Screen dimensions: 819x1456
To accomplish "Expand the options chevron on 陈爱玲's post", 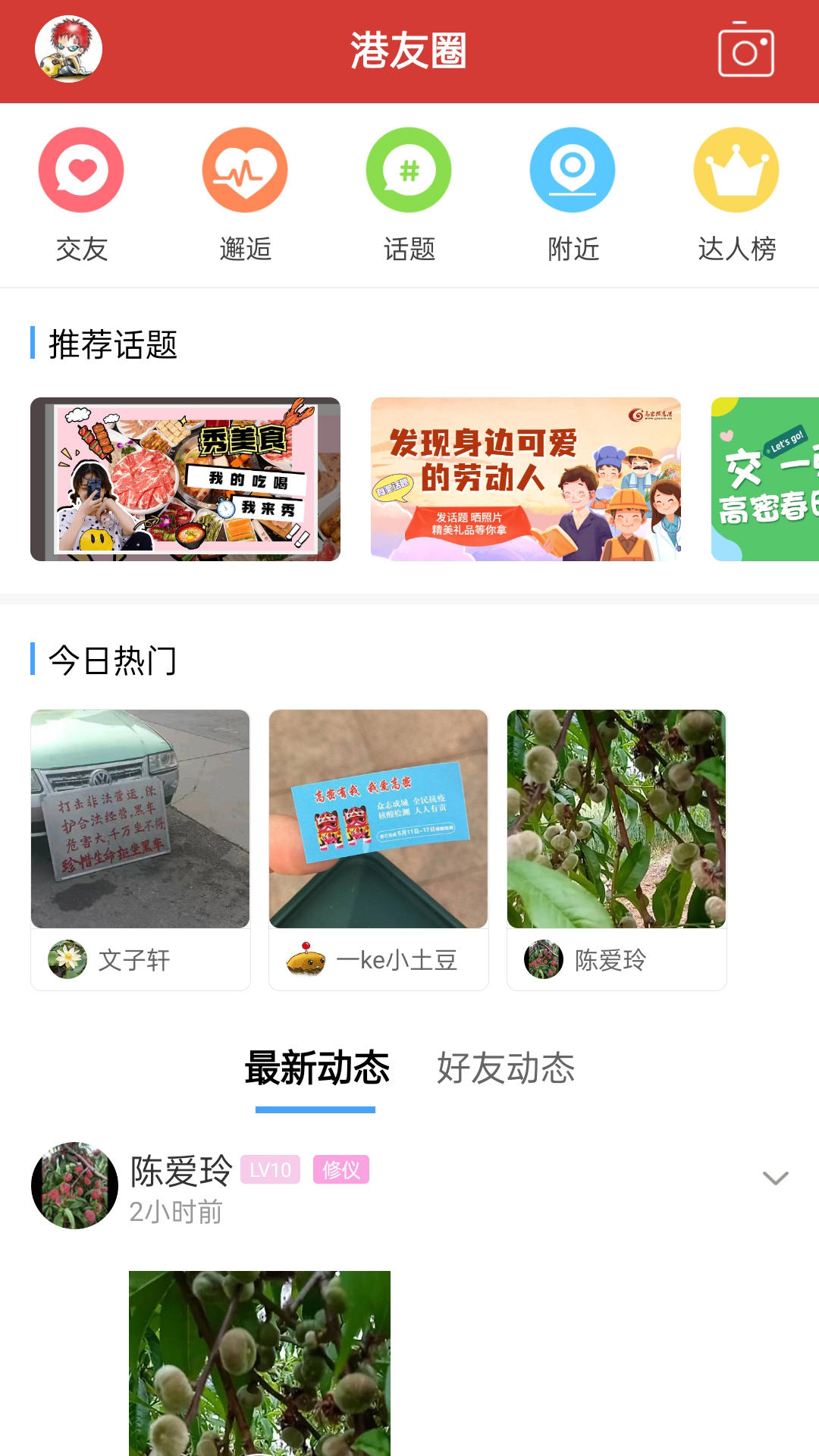I will [775, 1178].
